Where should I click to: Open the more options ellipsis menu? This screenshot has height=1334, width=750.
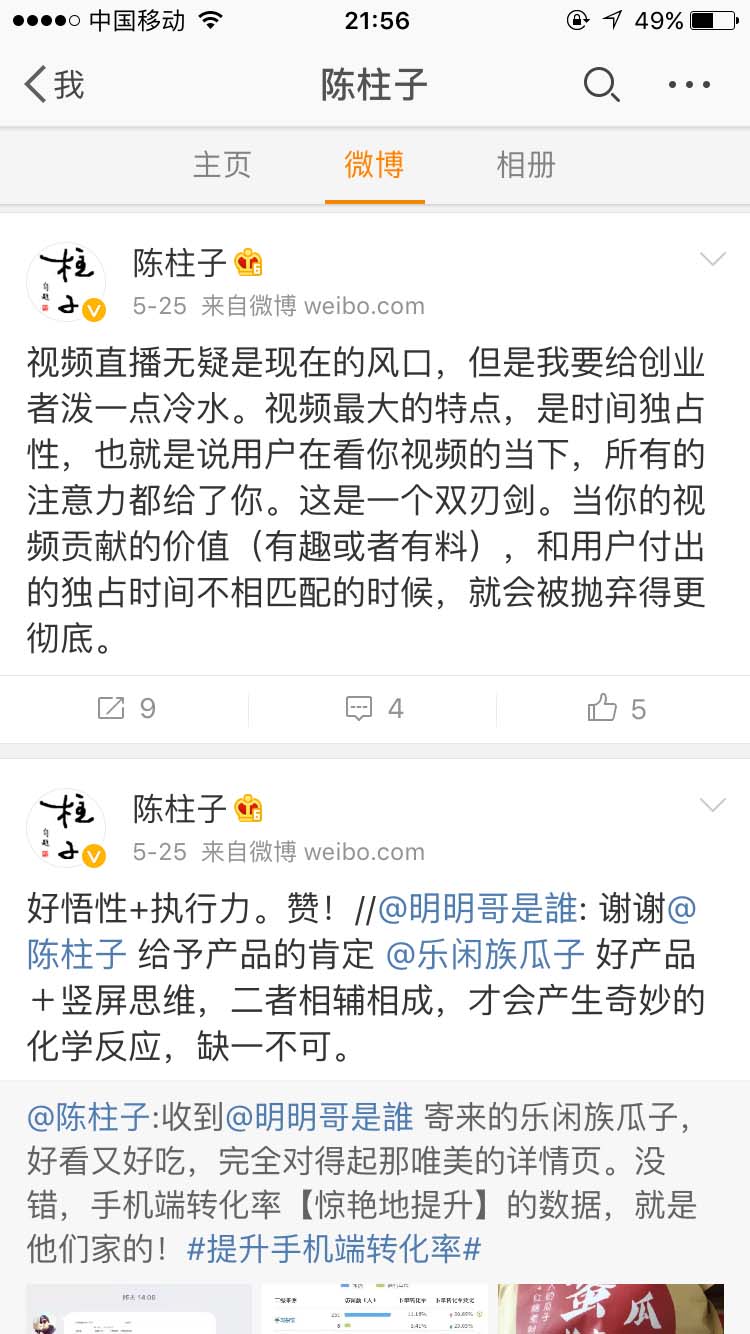click(687, 85)
